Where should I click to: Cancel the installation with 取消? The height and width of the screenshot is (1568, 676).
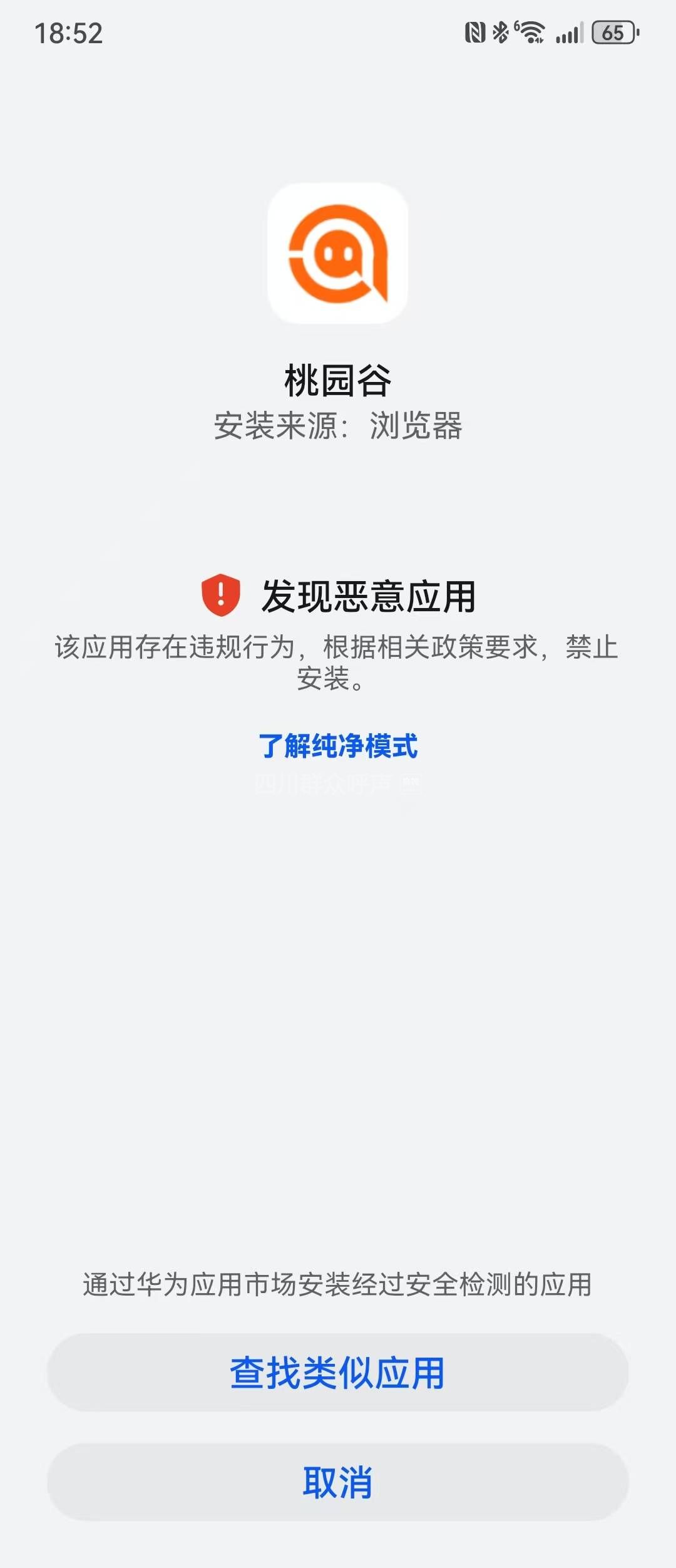(338, 1482)
